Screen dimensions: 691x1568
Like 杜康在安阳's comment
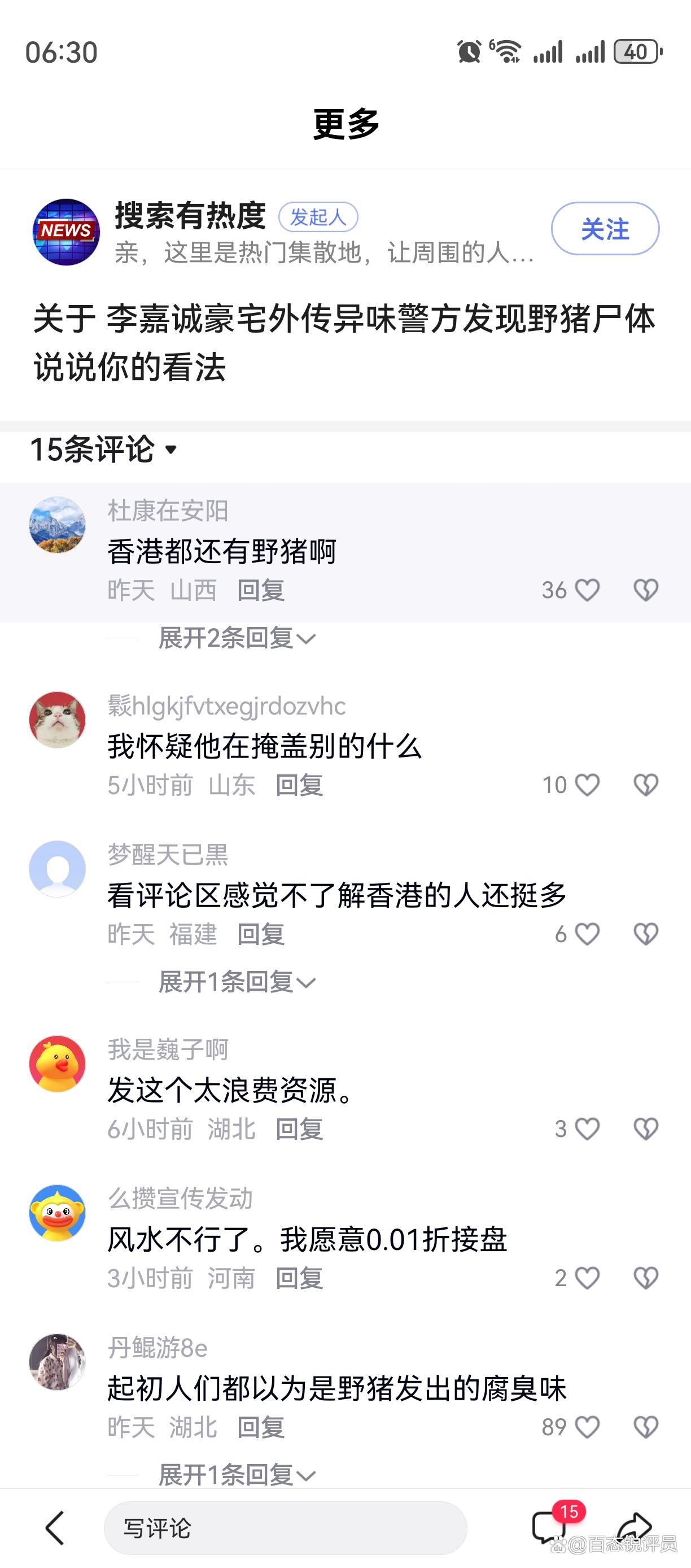pos(587,590)
